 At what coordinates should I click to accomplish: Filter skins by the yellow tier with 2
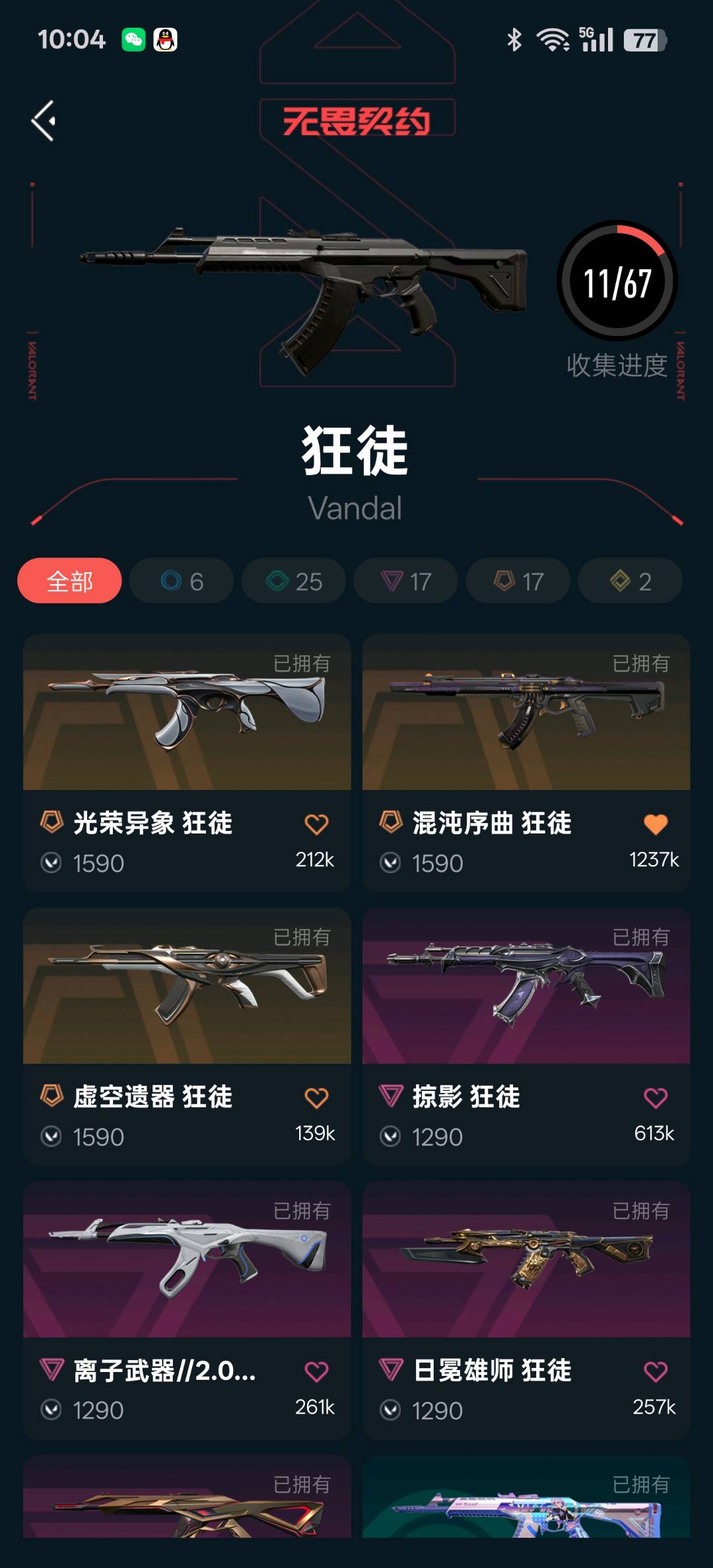point(630,581)
